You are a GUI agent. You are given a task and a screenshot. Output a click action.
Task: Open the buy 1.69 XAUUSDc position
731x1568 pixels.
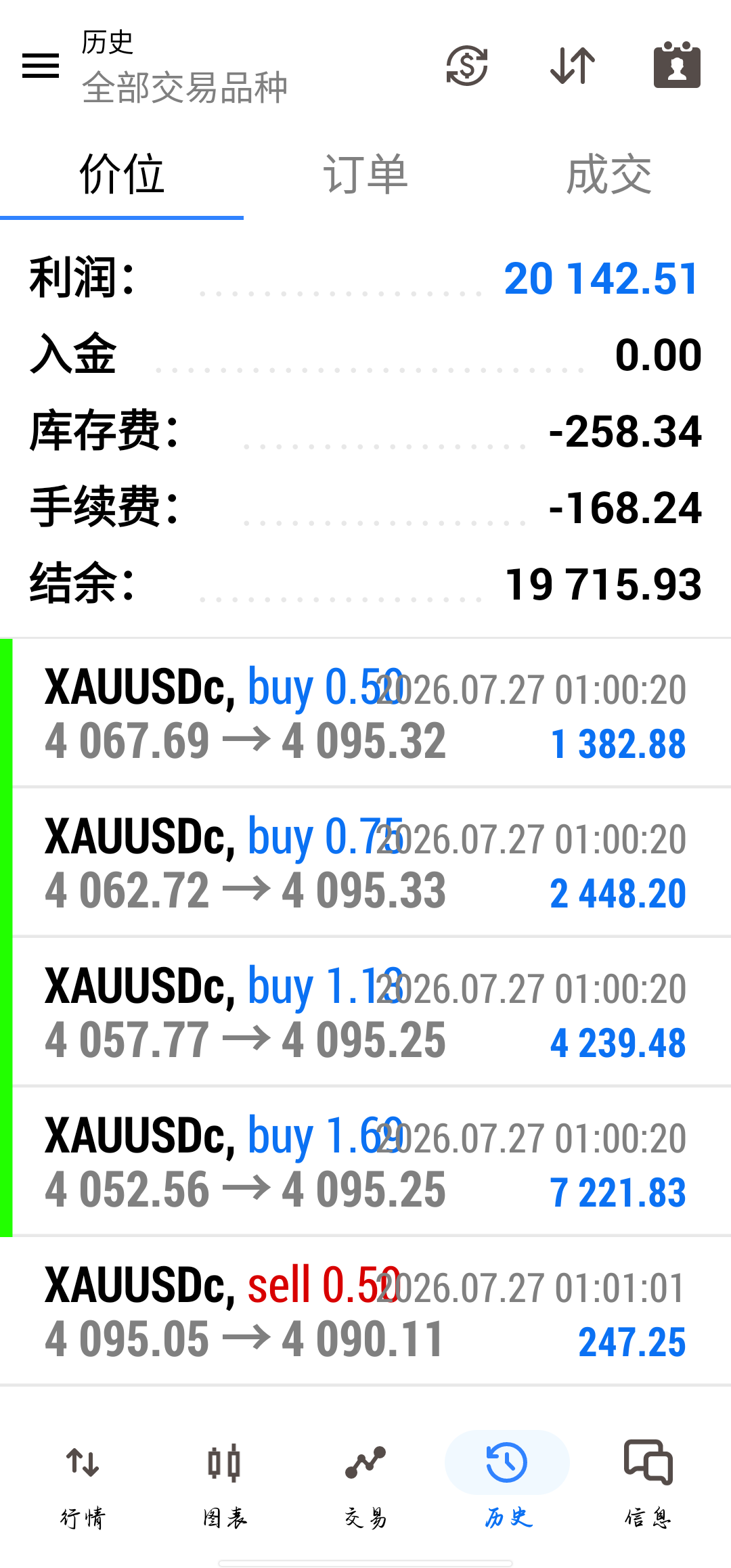pos(365,1162)
